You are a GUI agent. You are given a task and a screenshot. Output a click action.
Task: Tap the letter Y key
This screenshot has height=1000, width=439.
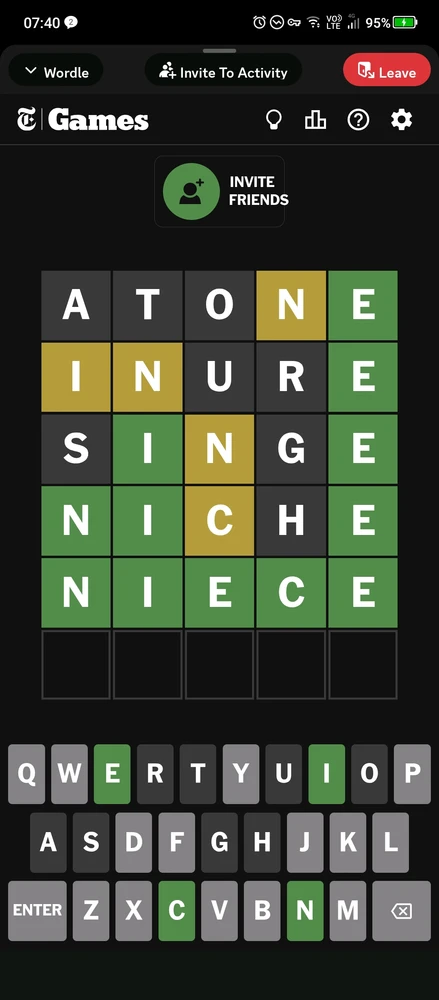241,774
